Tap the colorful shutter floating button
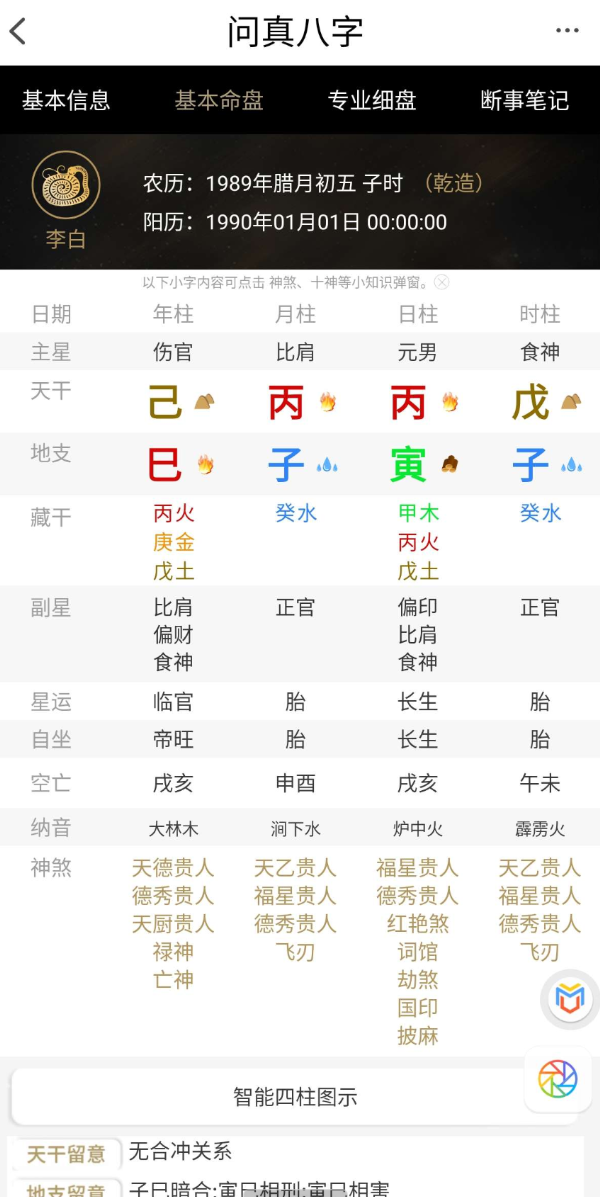Image resolution: width=600 pixels, height=1197 pixels. point(557,1079)
